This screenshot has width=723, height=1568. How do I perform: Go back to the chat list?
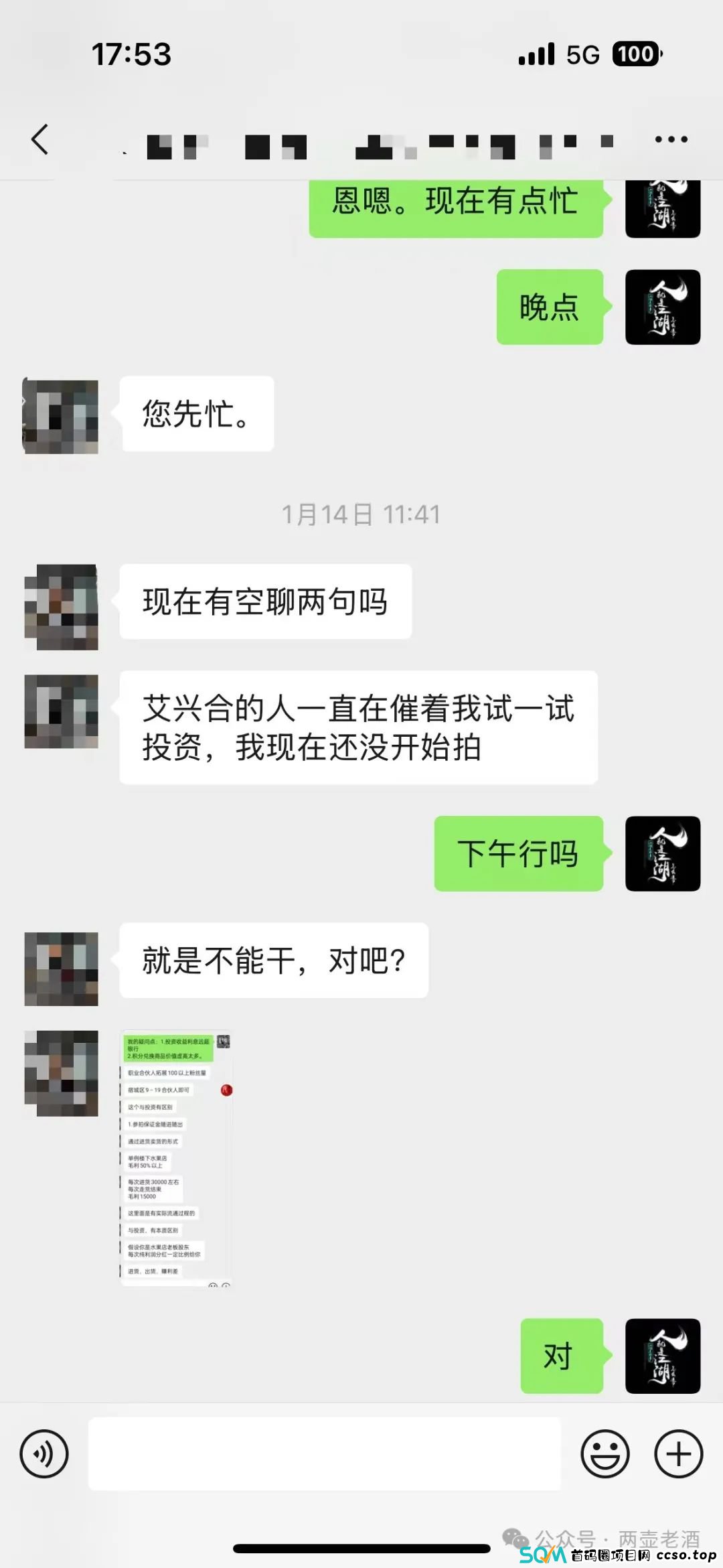click(40, 139)
